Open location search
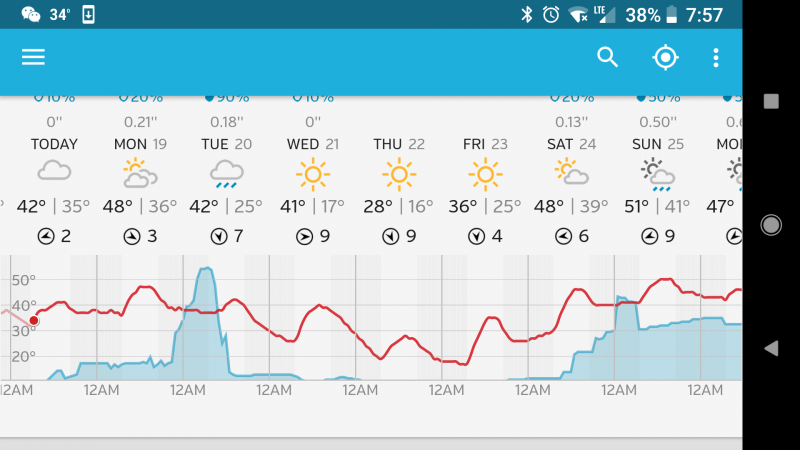This screenshot has height=450, width=800. (x=608, y=58)
